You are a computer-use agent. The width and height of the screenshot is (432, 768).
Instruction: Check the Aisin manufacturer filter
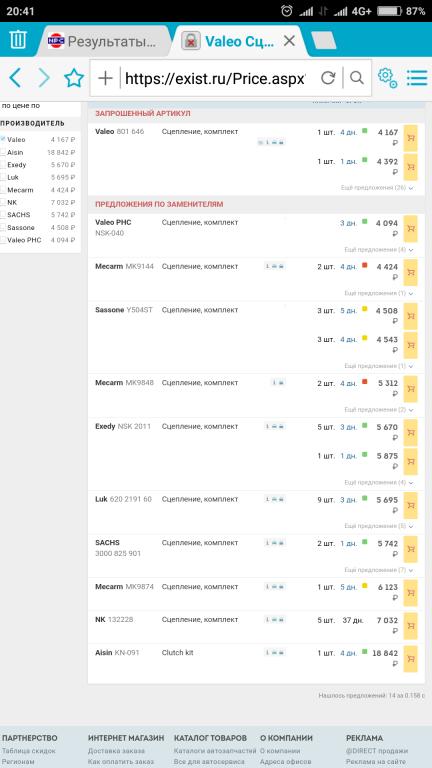point(3,152)
